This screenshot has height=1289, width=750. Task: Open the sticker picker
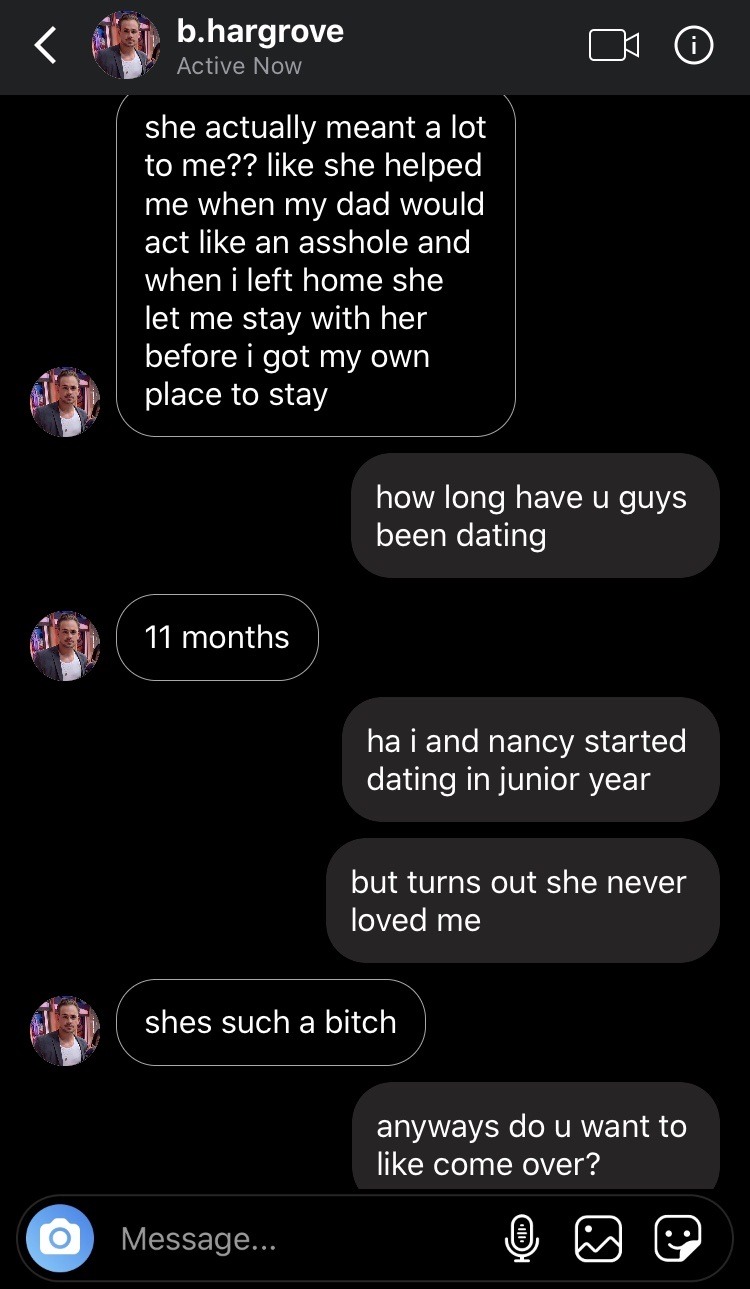coord(677,1239)
